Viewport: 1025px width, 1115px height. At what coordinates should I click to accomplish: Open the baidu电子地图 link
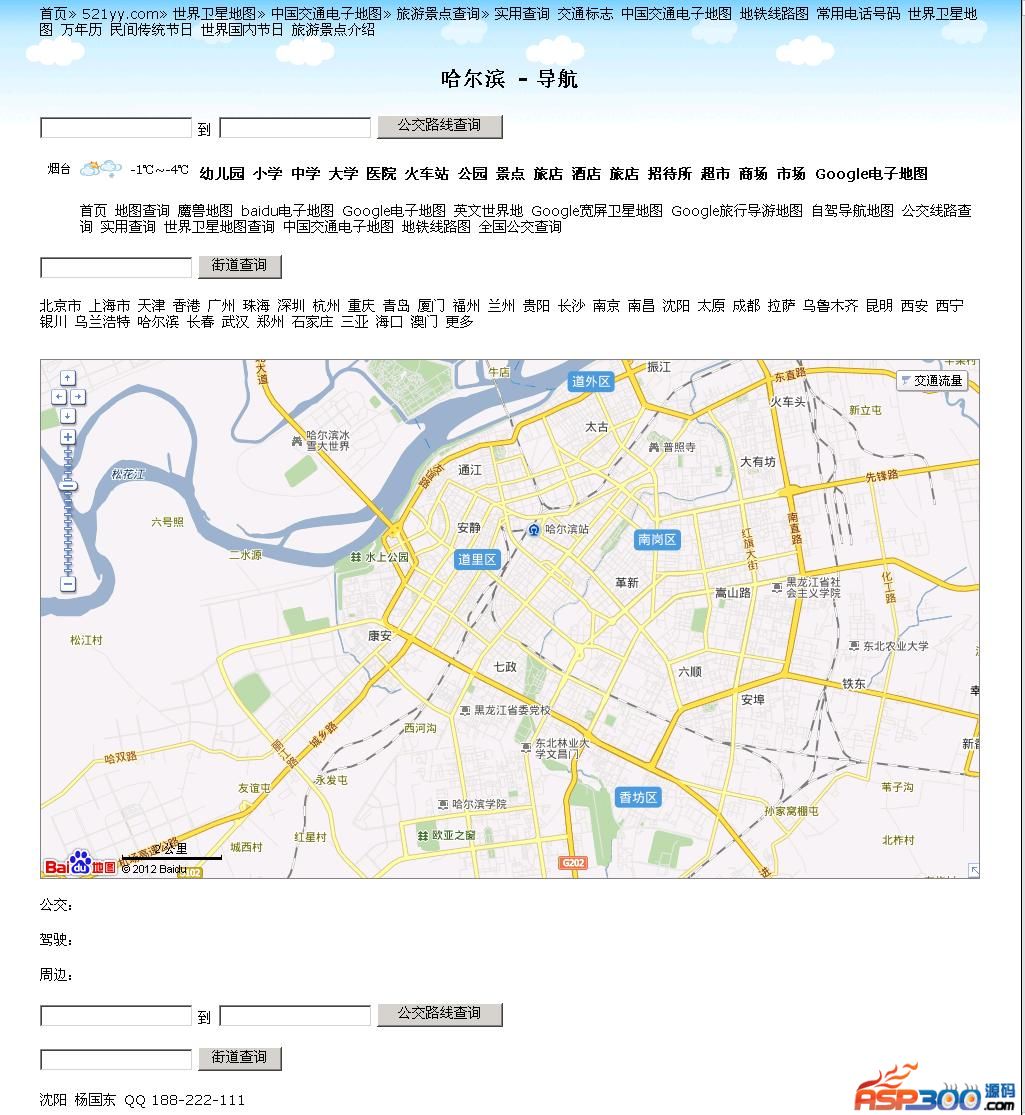point(287,211)
